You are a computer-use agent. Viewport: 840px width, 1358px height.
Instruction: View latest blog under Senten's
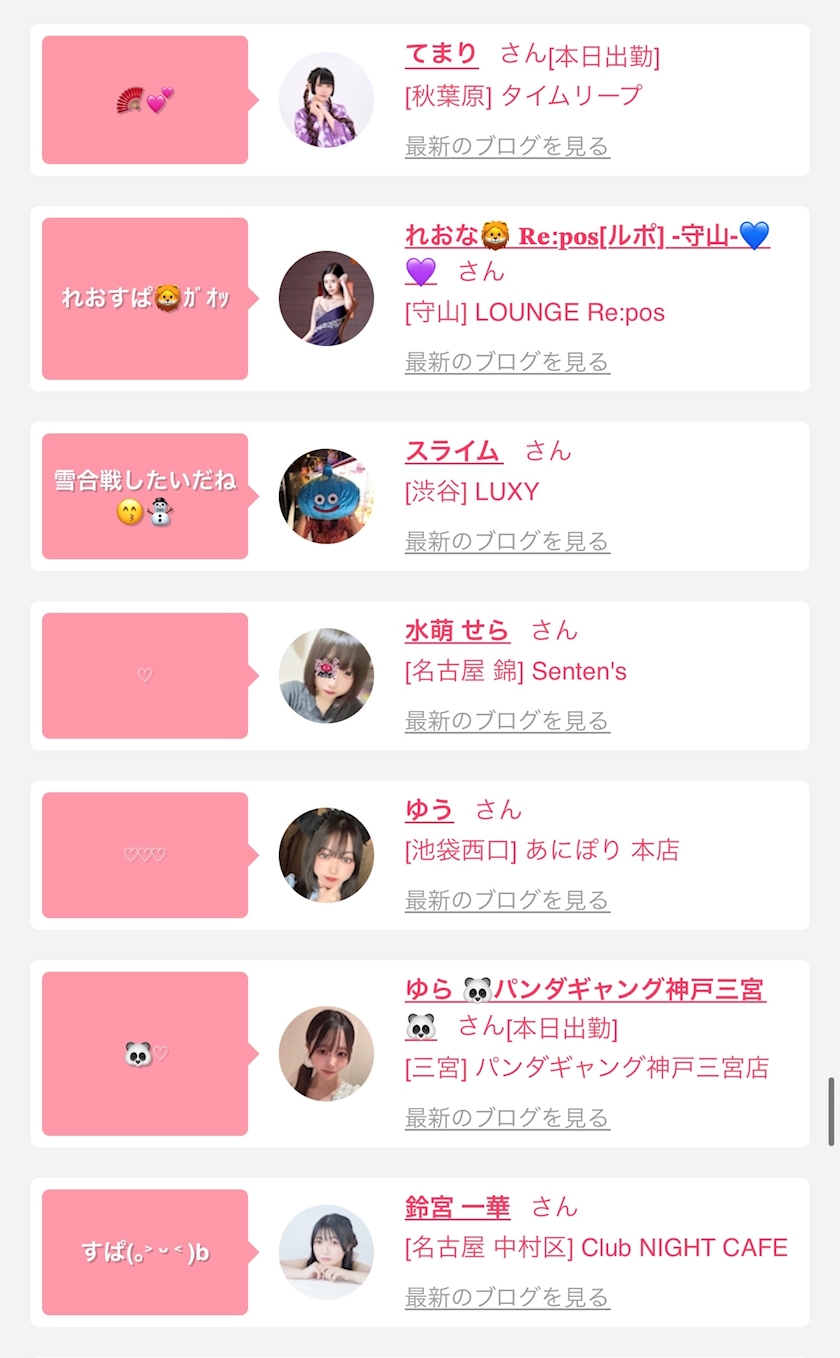pos(507,721)
